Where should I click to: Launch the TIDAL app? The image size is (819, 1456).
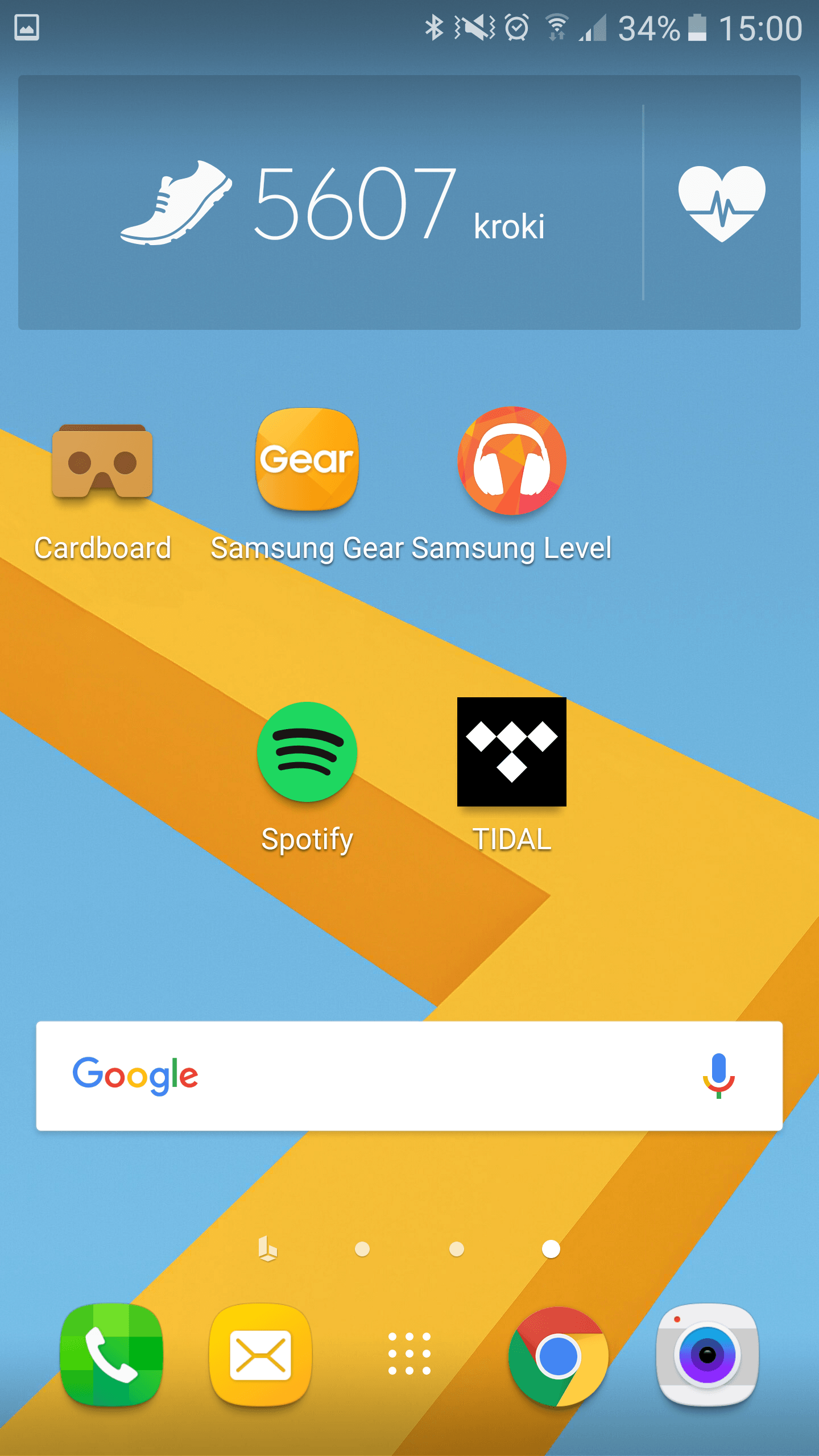click(x=511, y=752)
